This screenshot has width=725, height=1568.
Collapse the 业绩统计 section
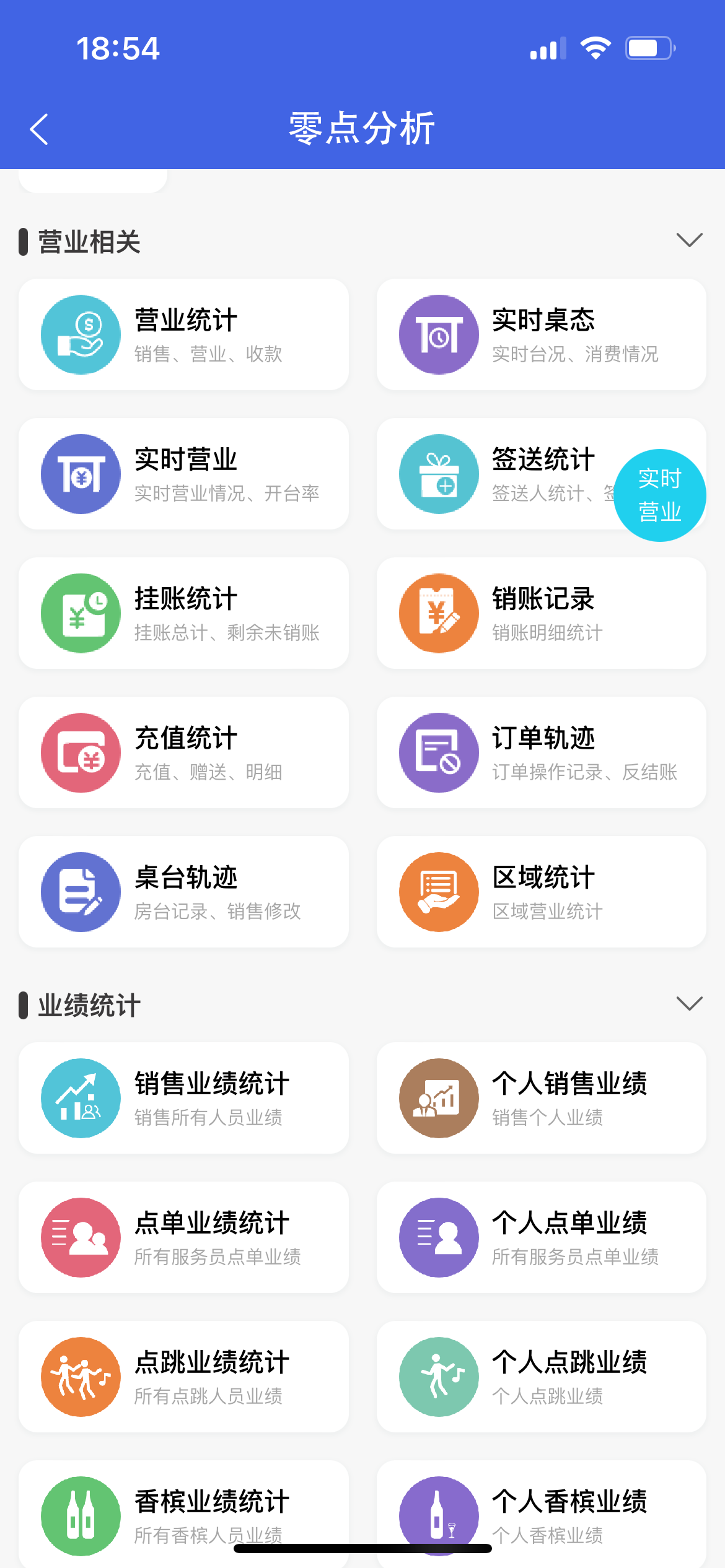689,1003
